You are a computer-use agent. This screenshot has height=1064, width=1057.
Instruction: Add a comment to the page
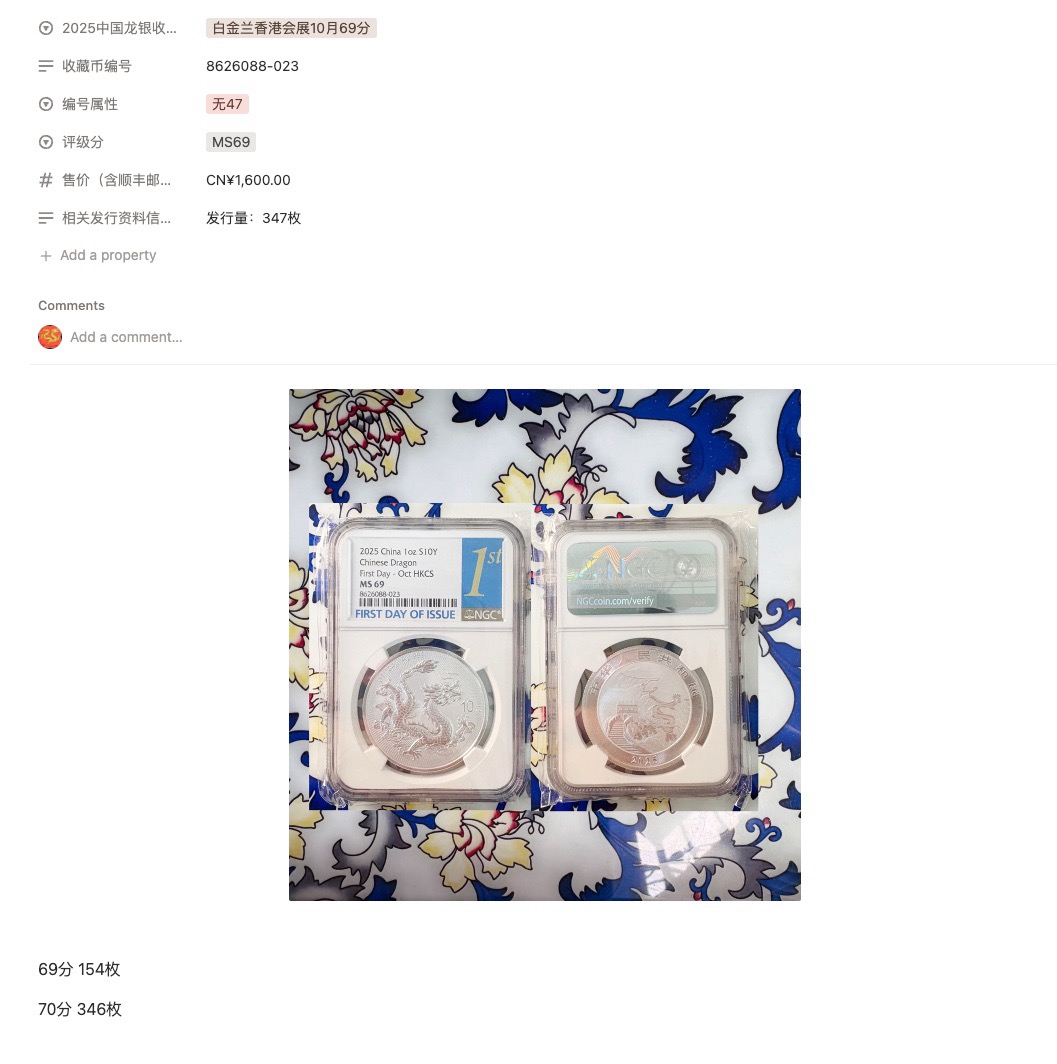[x=126, y=337]
